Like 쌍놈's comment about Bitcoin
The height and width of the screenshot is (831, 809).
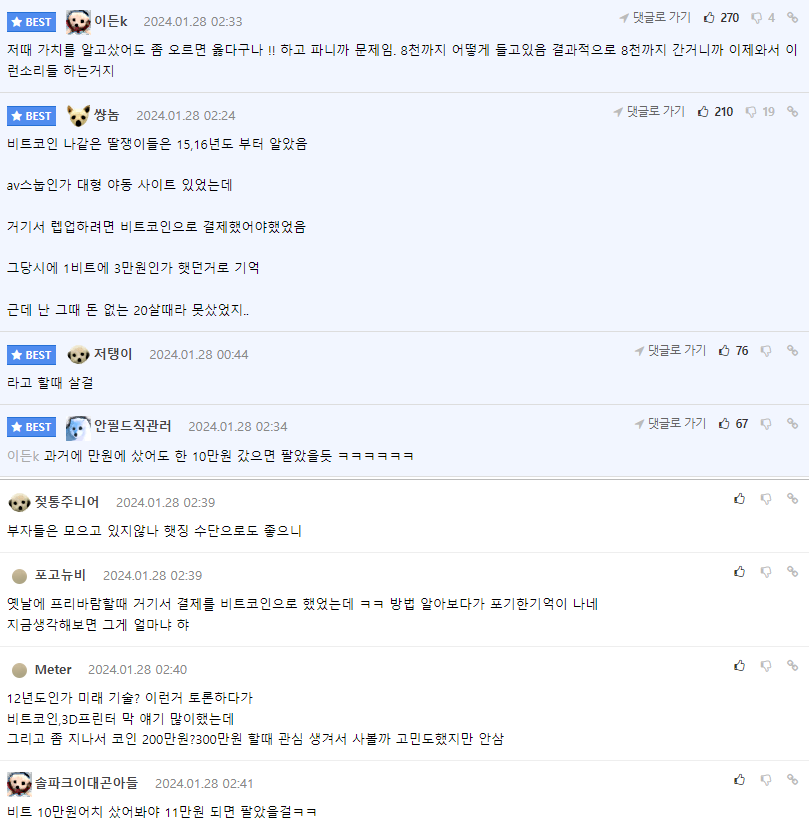tap(703, 112)
